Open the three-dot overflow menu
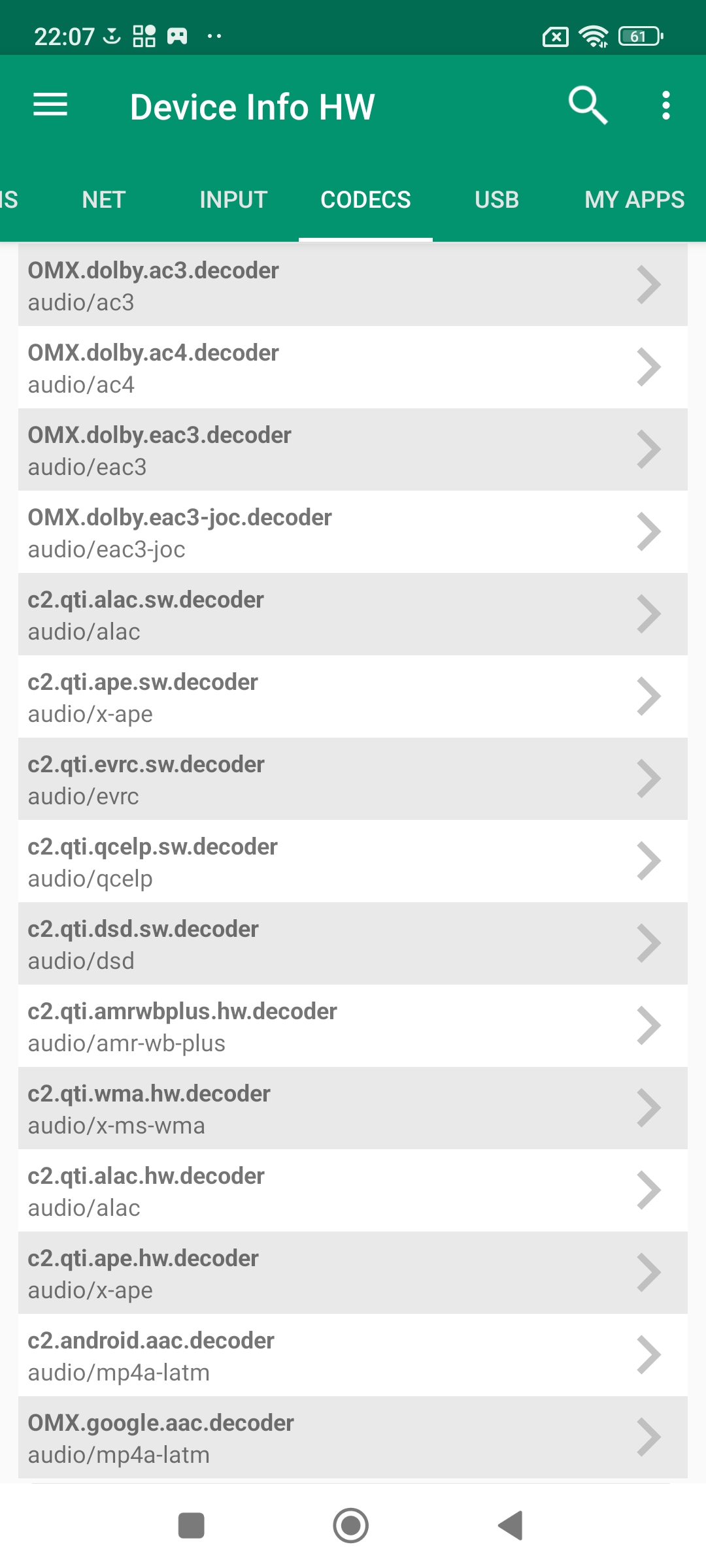Viewport: 706px width, 1568px height. (665, 105)
